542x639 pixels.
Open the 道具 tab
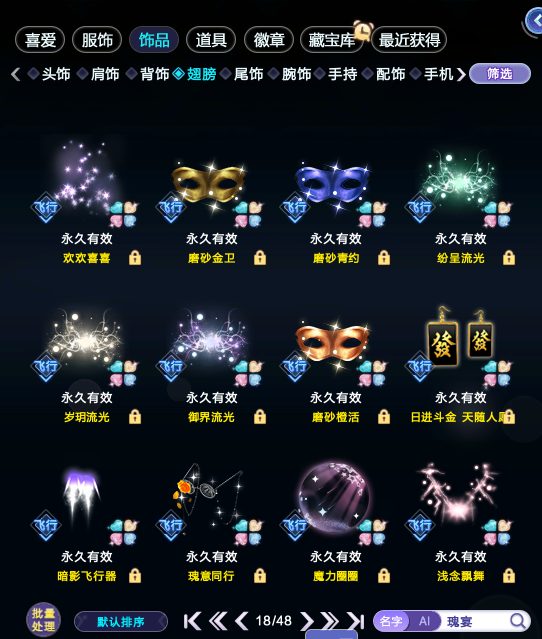[211, 40]
